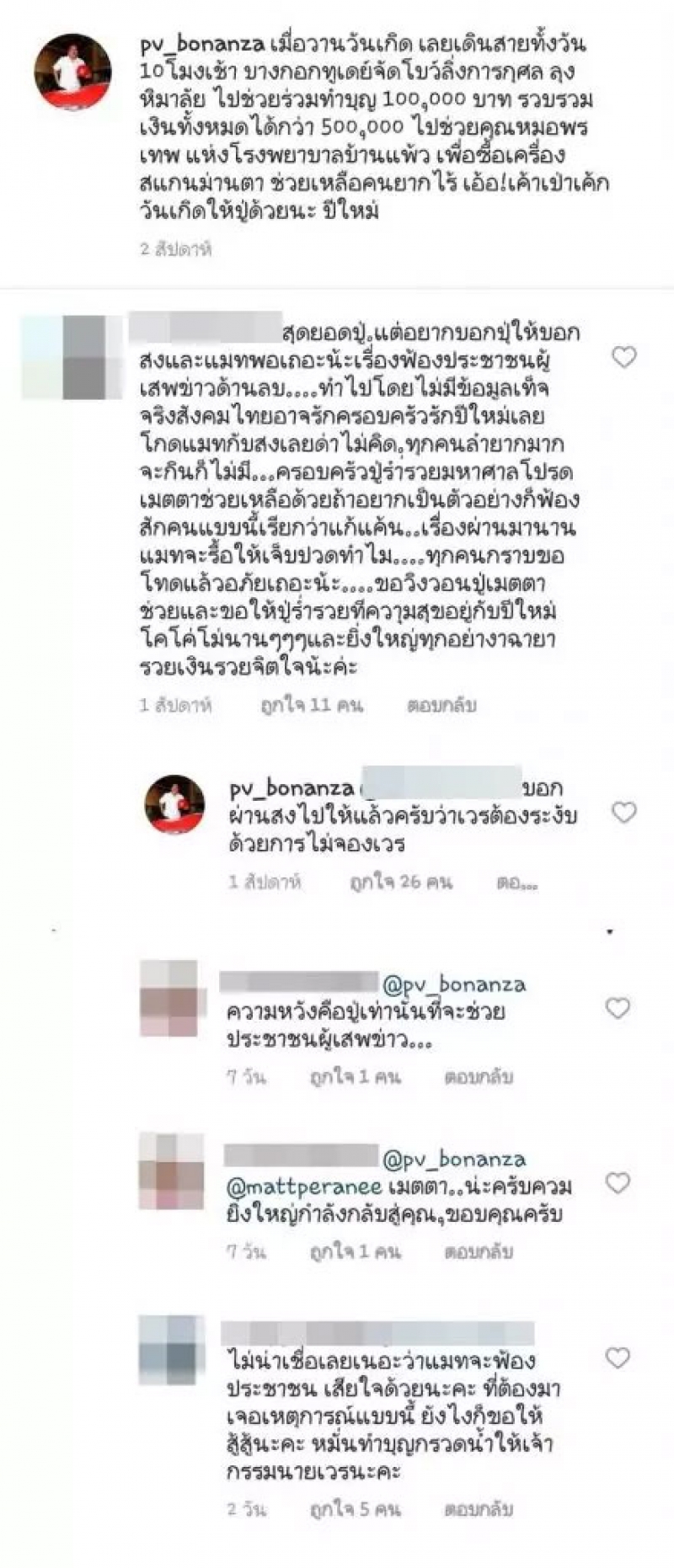Open pv_bonanza's profile picture beside the caption

point(72,72)
